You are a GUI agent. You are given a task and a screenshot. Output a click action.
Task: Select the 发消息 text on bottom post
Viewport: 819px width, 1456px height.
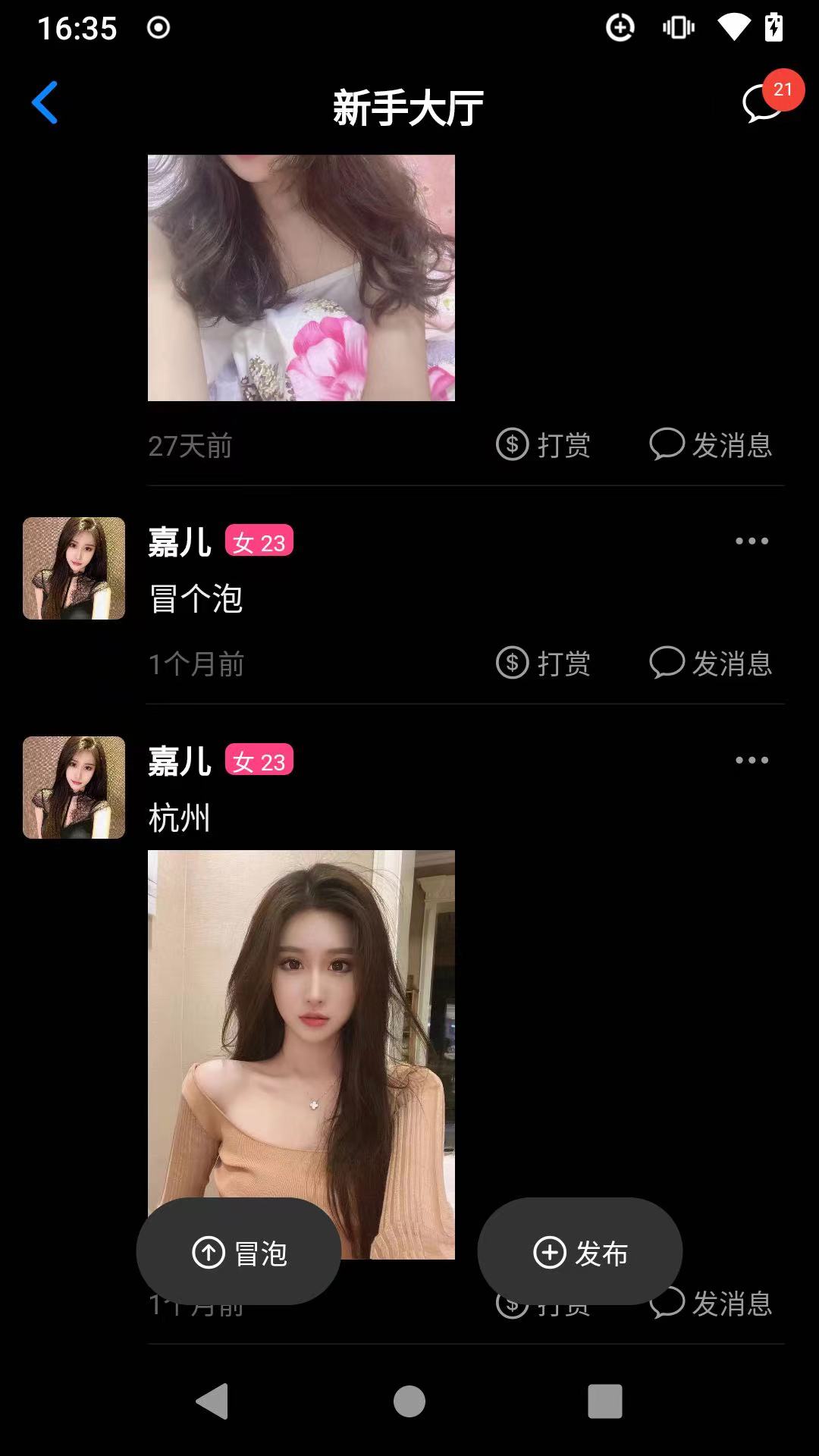tap(732, 1303)
